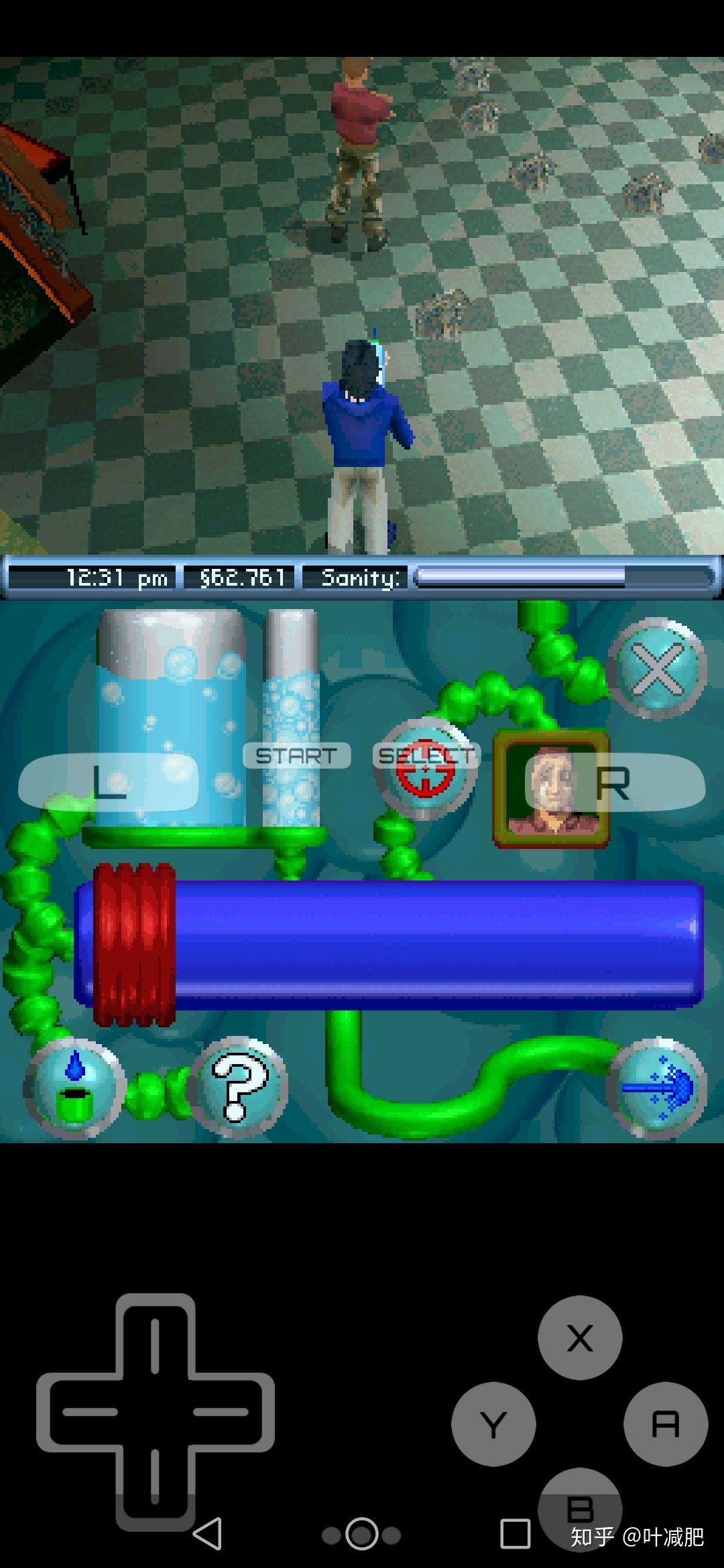
Task: Tap the red pump handle
Action: coord(134,945)
